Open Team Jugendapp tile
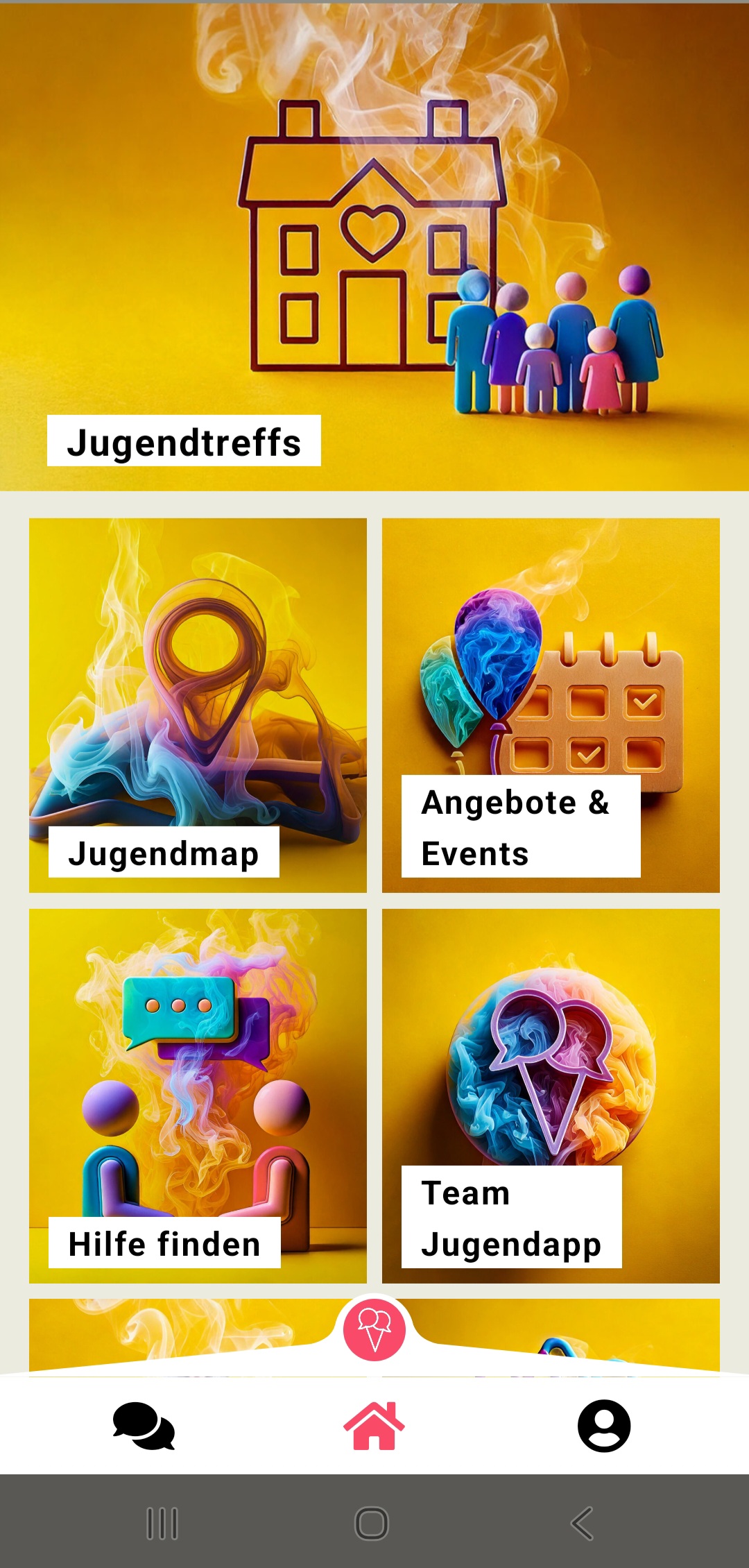 click(x=551, y=1095)
